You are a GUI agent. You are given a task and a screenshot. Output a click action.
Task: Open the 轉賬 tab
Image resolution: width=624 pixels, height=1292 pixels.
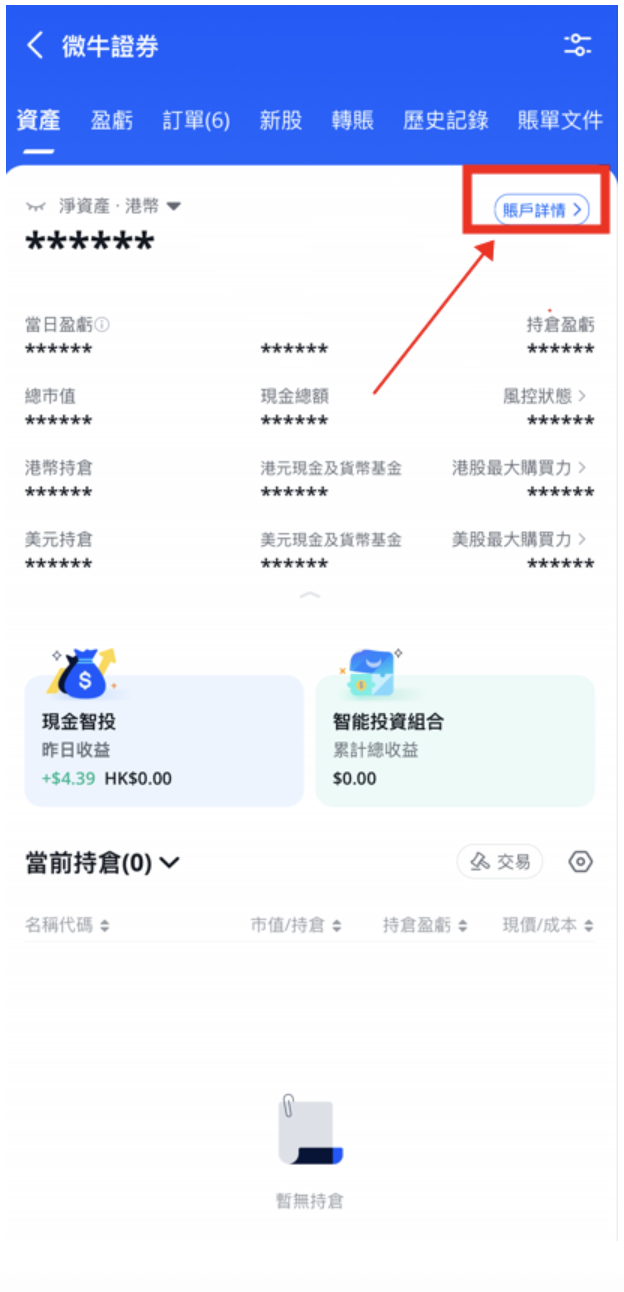(352, 121)
